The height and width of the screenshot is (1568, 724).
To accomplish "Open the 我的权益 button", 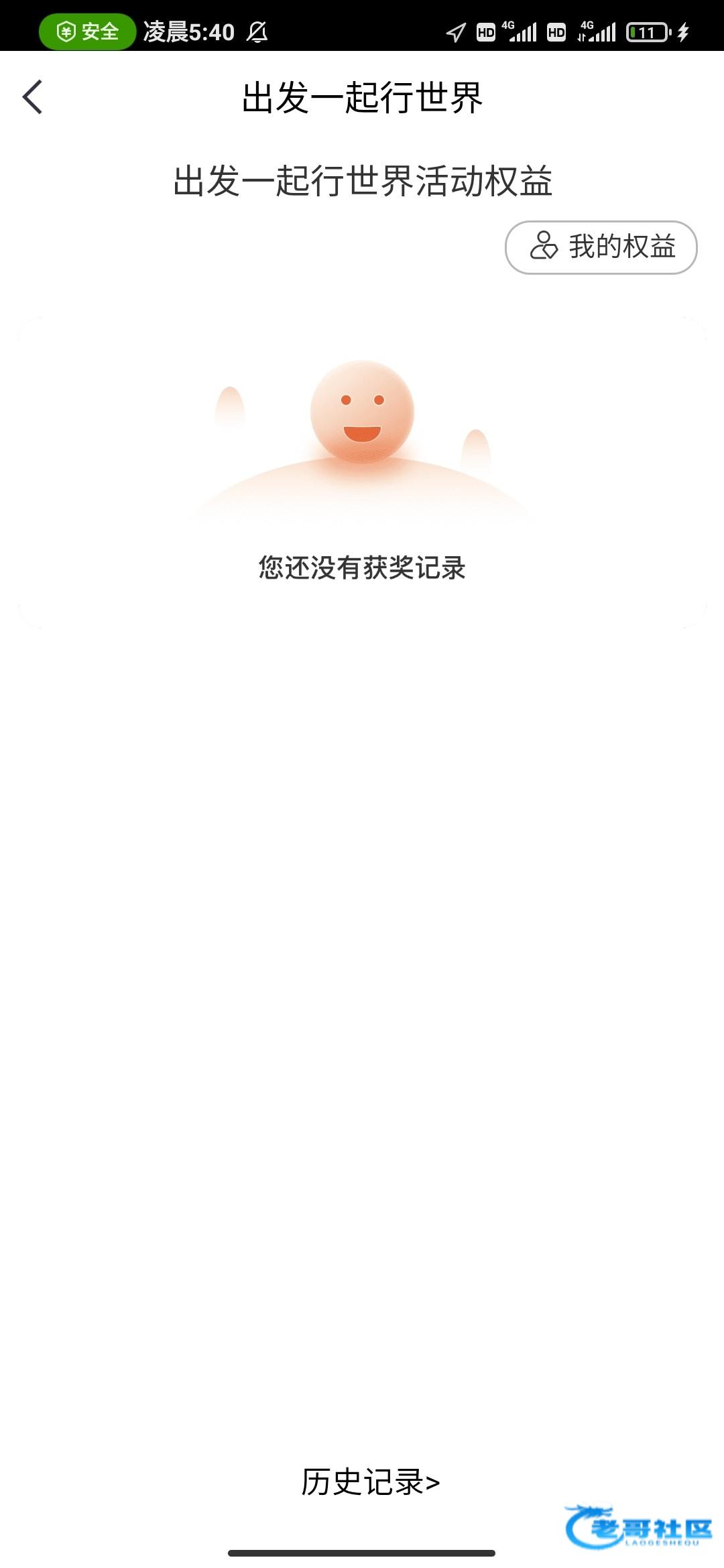I will pyautogui.click(x=601, y=247).
